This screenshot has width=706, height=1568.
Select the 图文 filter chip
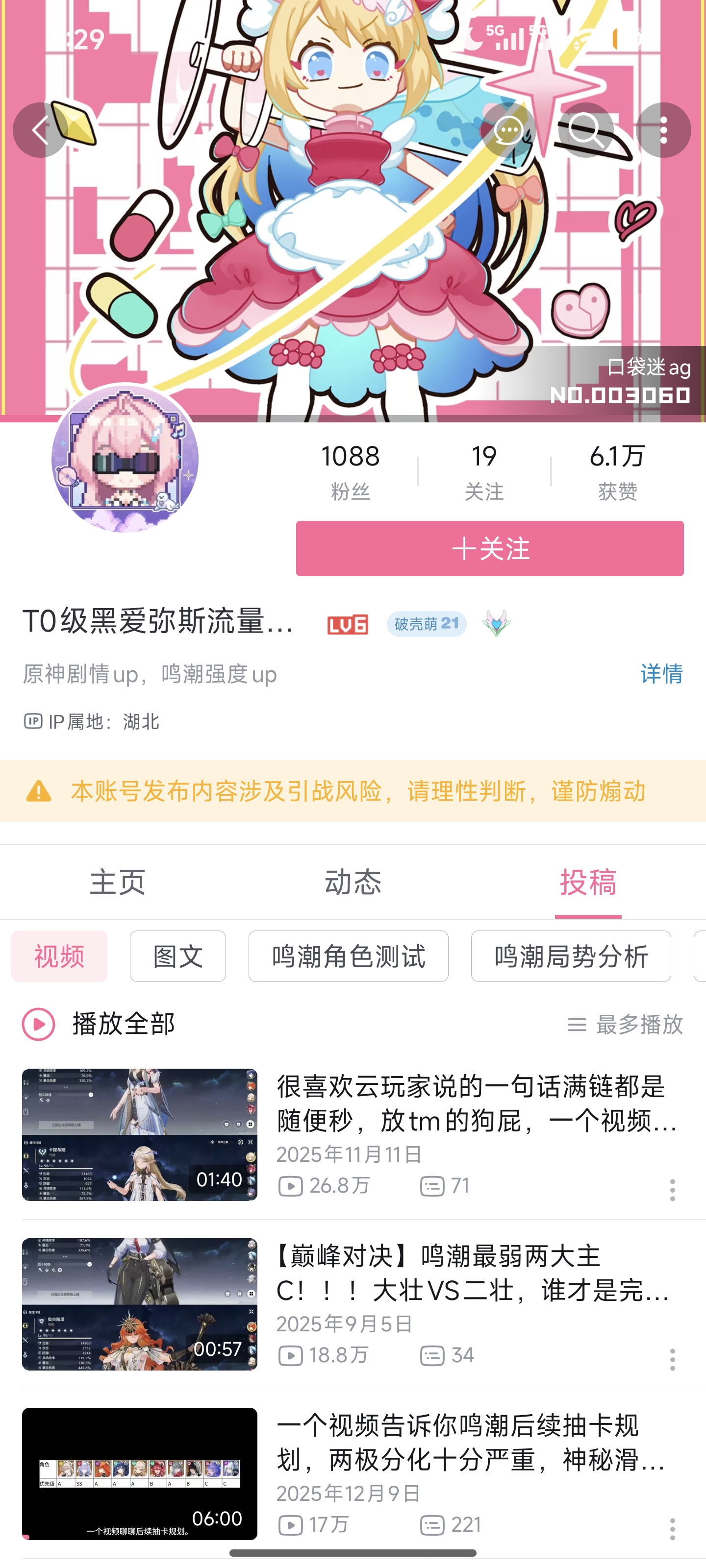[x=177, y=956]
